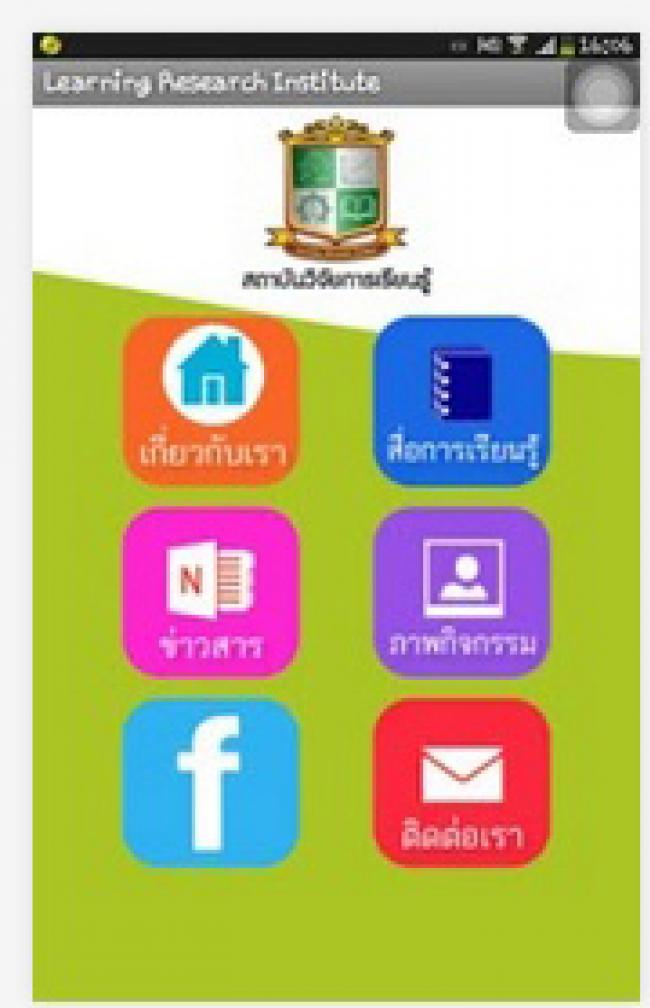Open the ภาพกิจกรรม photo gallery tile
This screenshot has width=650, height=1008.
pos(462,594)
